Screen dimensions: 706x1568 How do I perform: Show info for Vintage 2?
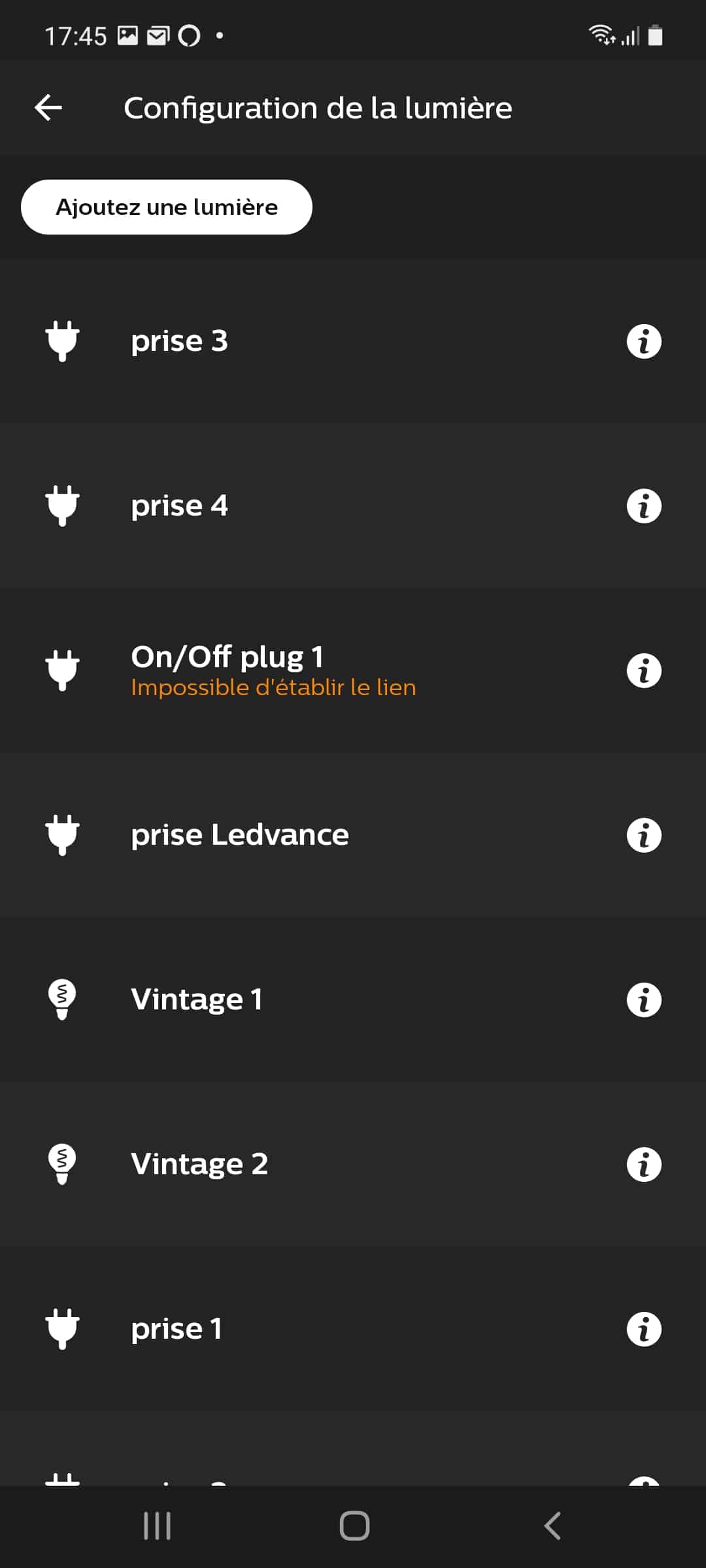point(644,1164)
